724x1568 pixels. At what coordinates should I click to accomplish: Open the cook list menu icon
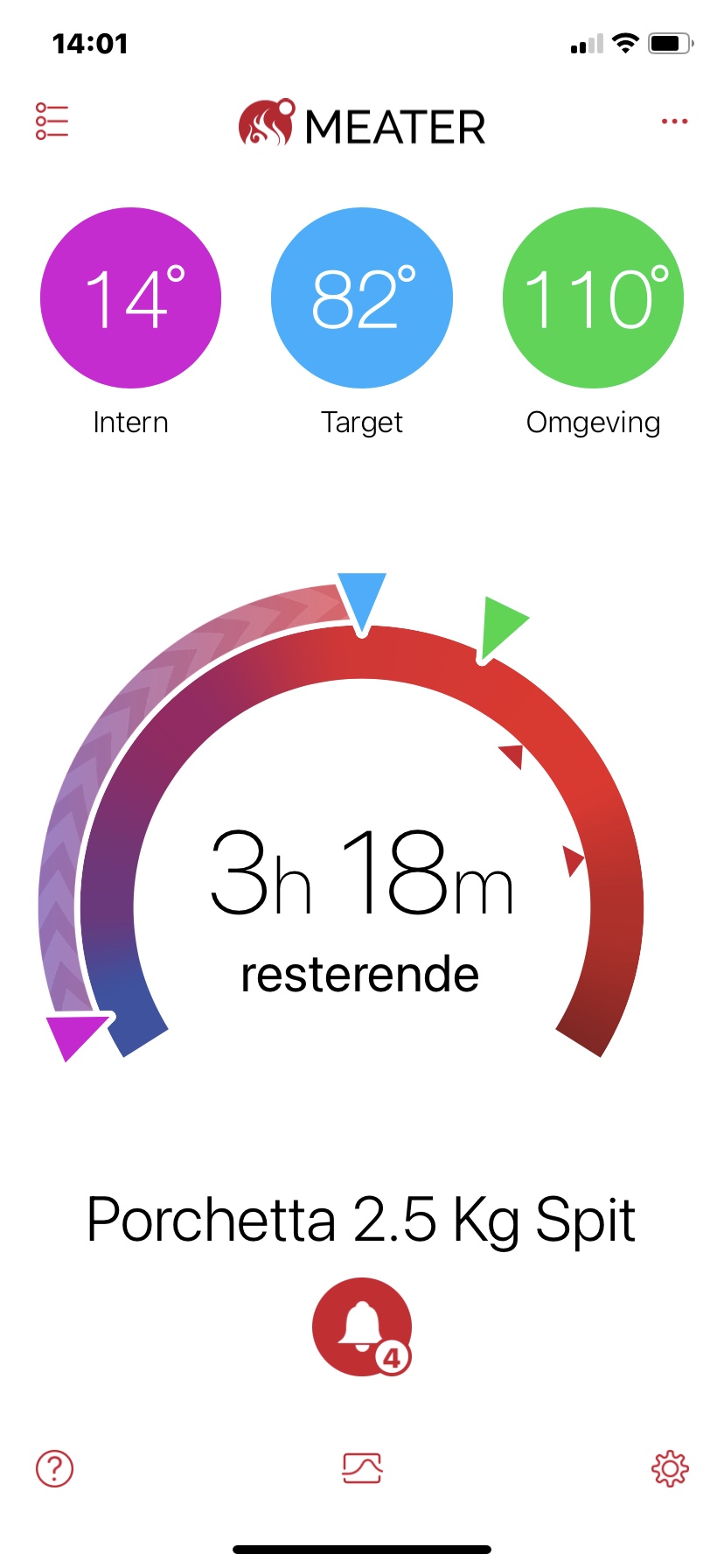click(x=52, y=121)
